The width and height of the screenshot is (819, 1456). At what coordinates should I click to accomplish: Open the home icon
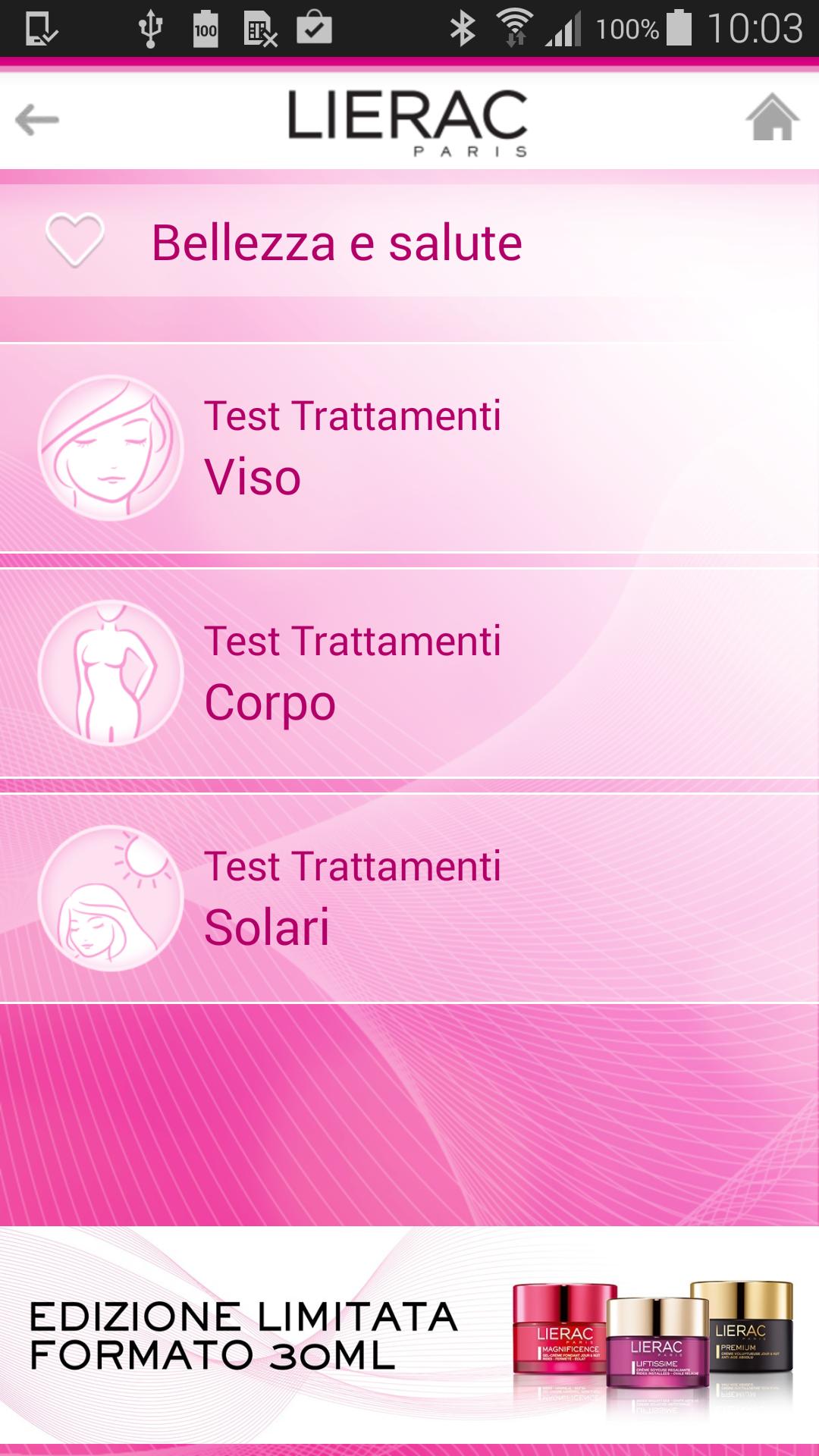tap(771, 118)
